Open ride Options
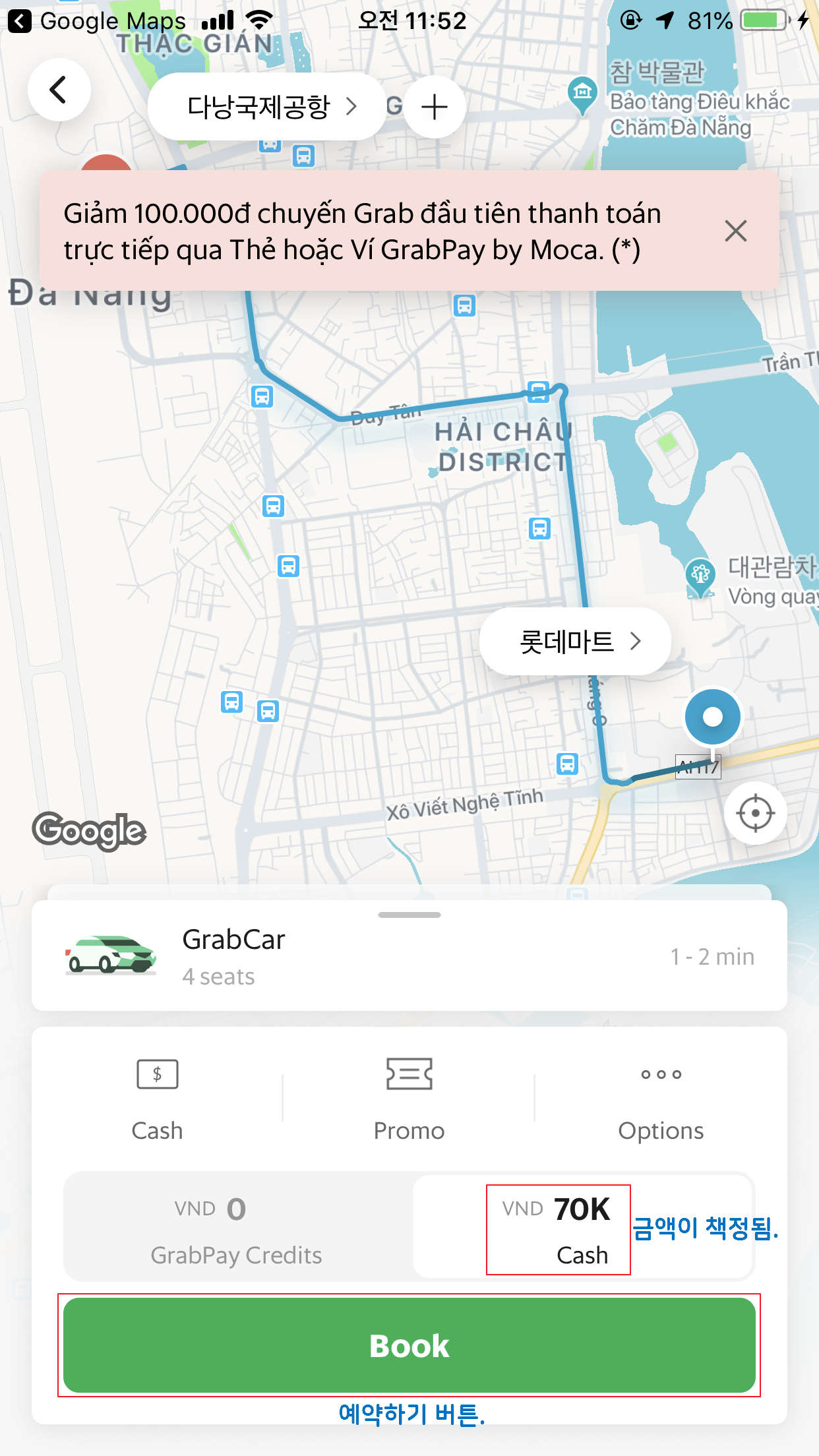This screenshot has height=1456, width=819. 661,1093
